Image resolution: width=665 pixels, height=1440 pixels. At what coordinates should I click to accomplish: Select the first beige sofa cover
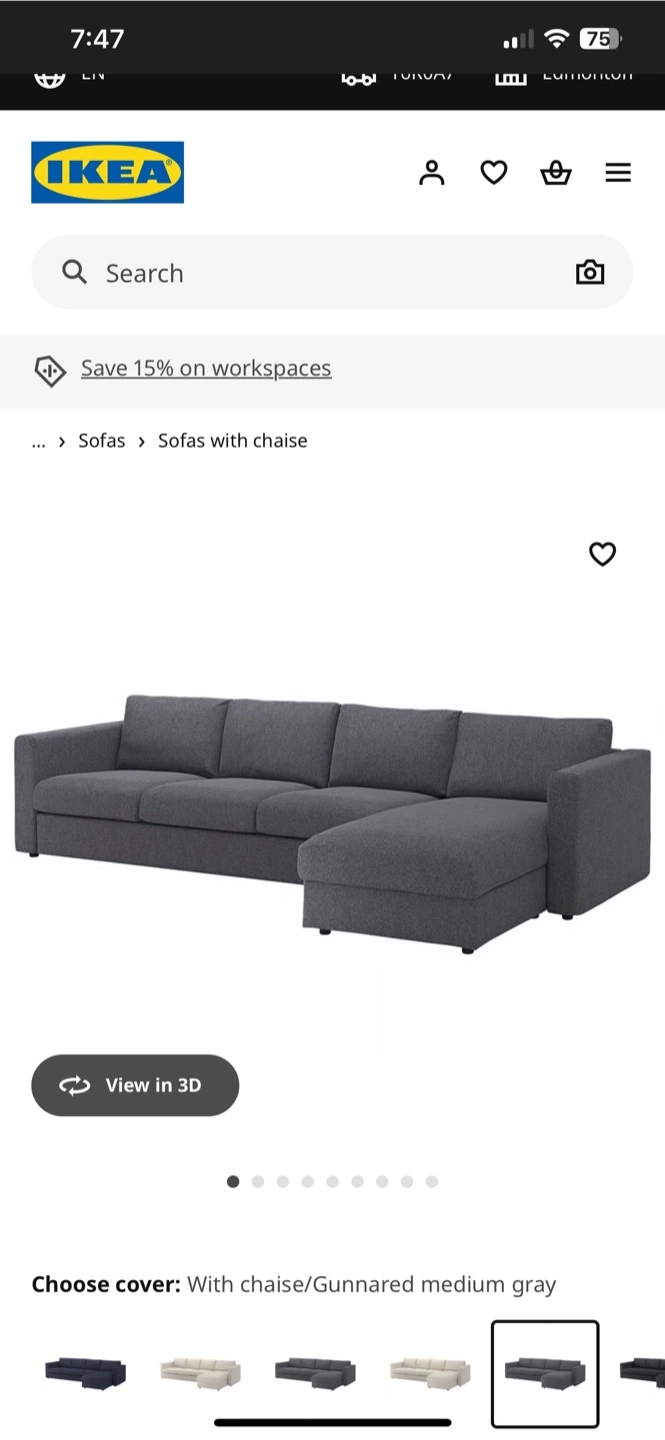200,1374
